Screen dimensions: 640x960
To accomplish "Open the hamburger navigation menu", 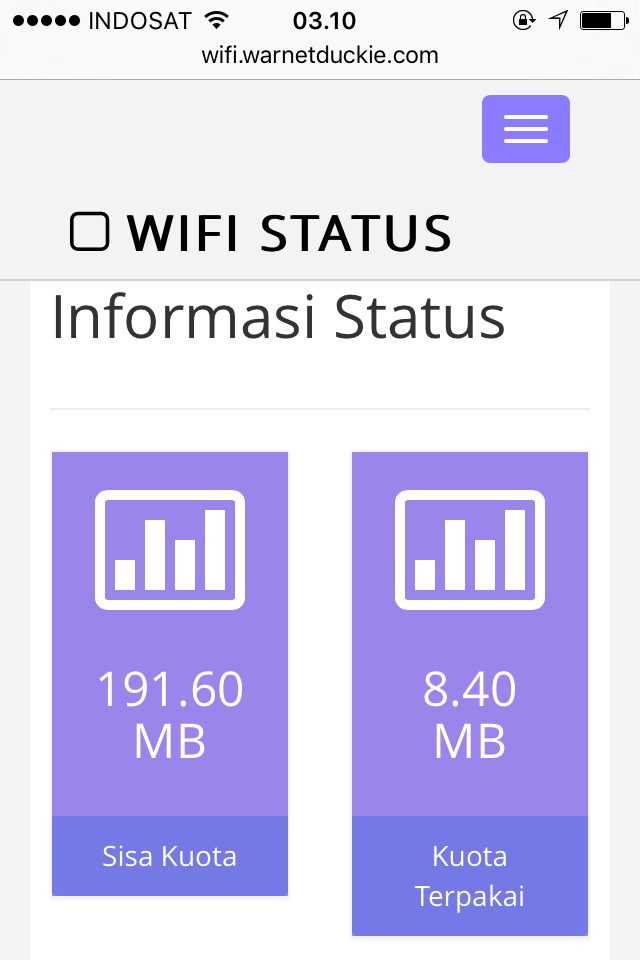I will point(525,129).
